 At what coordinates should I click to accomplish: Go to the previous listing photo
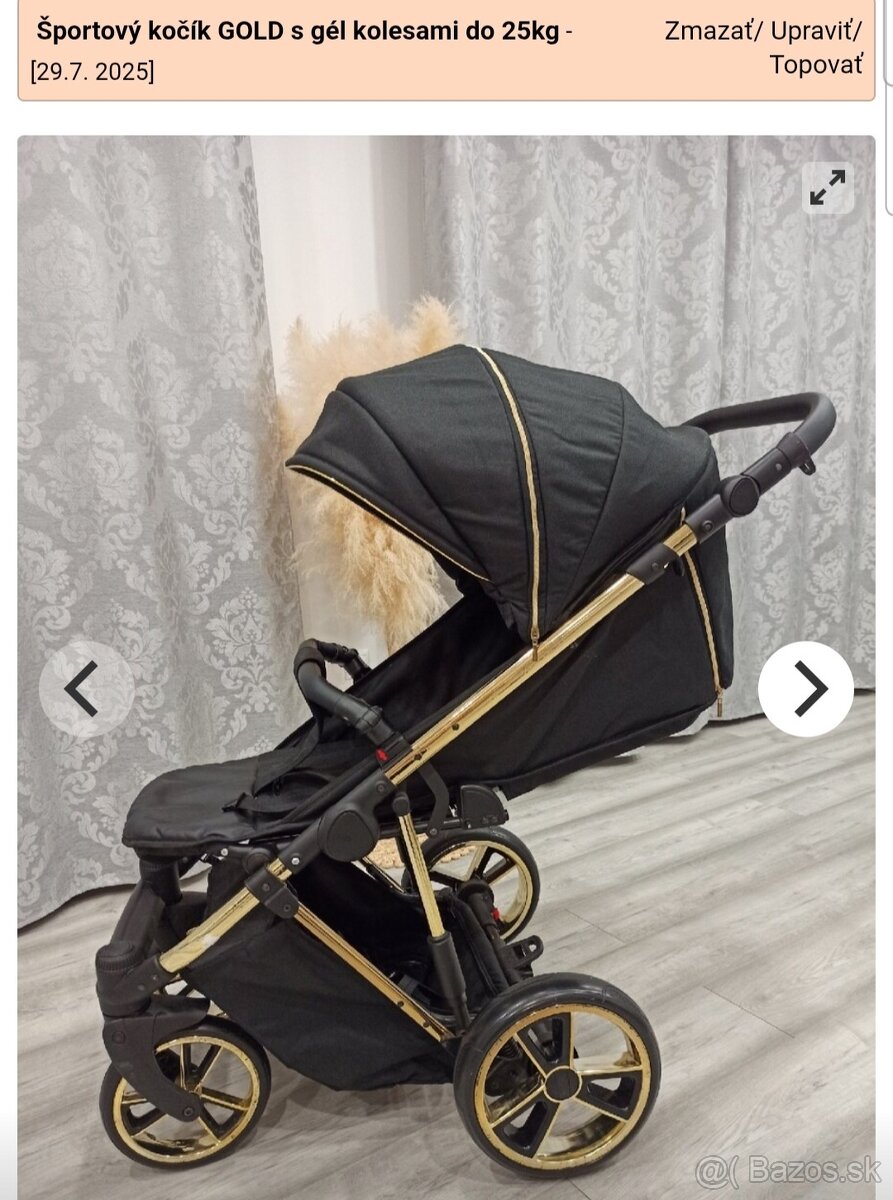[86, 689]
